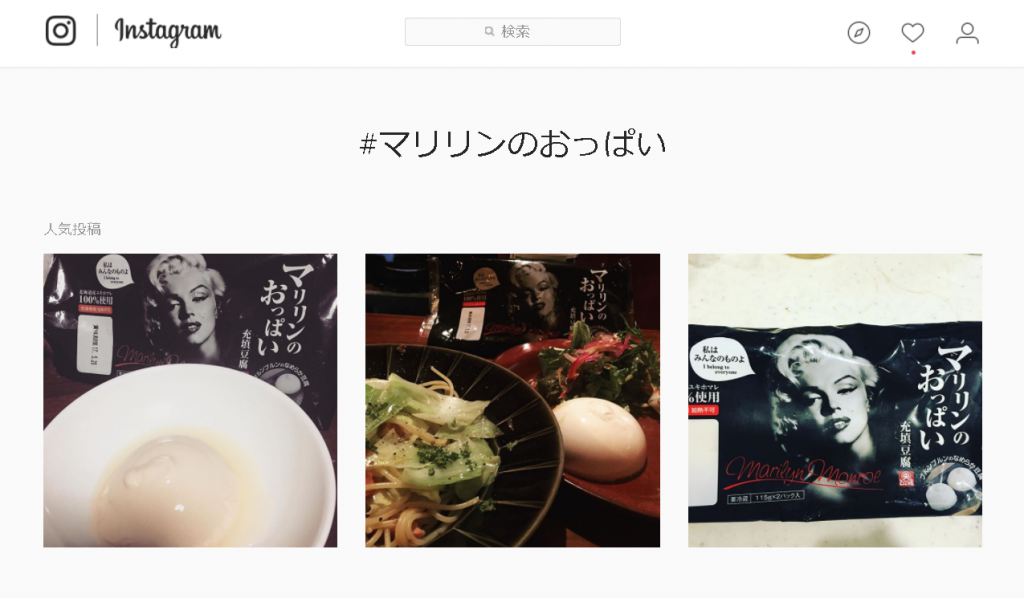
Task: Open the activity heart icon
Action: (912, 33)
